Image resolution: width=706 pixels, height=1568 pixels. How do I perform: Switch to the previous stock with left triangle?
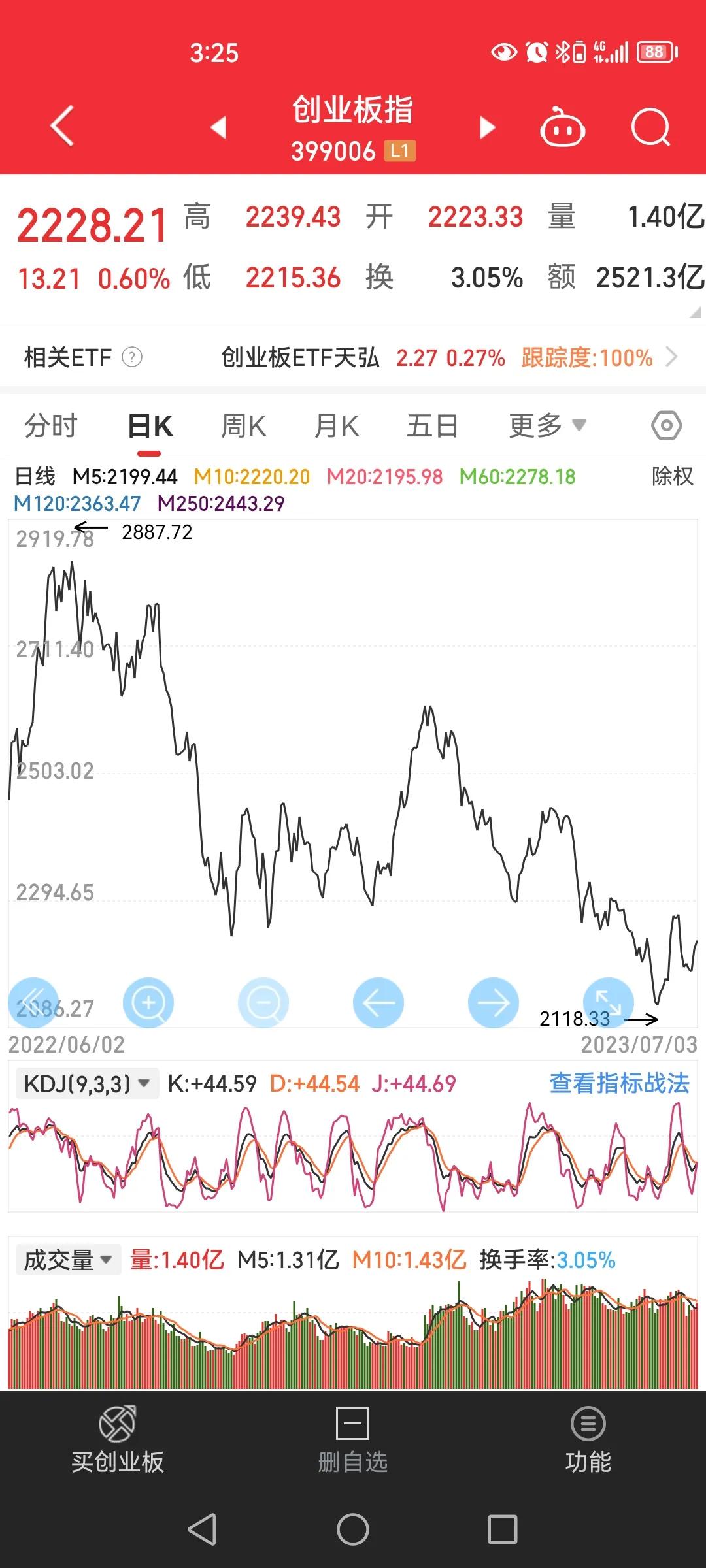coord(219,127)
